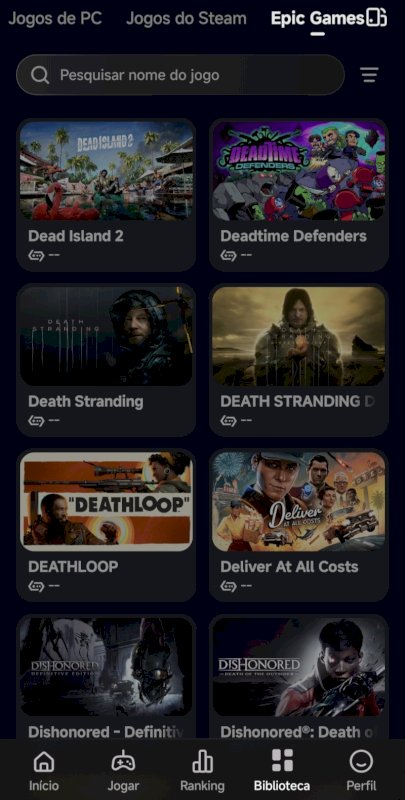The image size is (405, 800).
Task: Open DEATH STRANDING D... card
Action: pyautogui.click(x=299, y=360)
